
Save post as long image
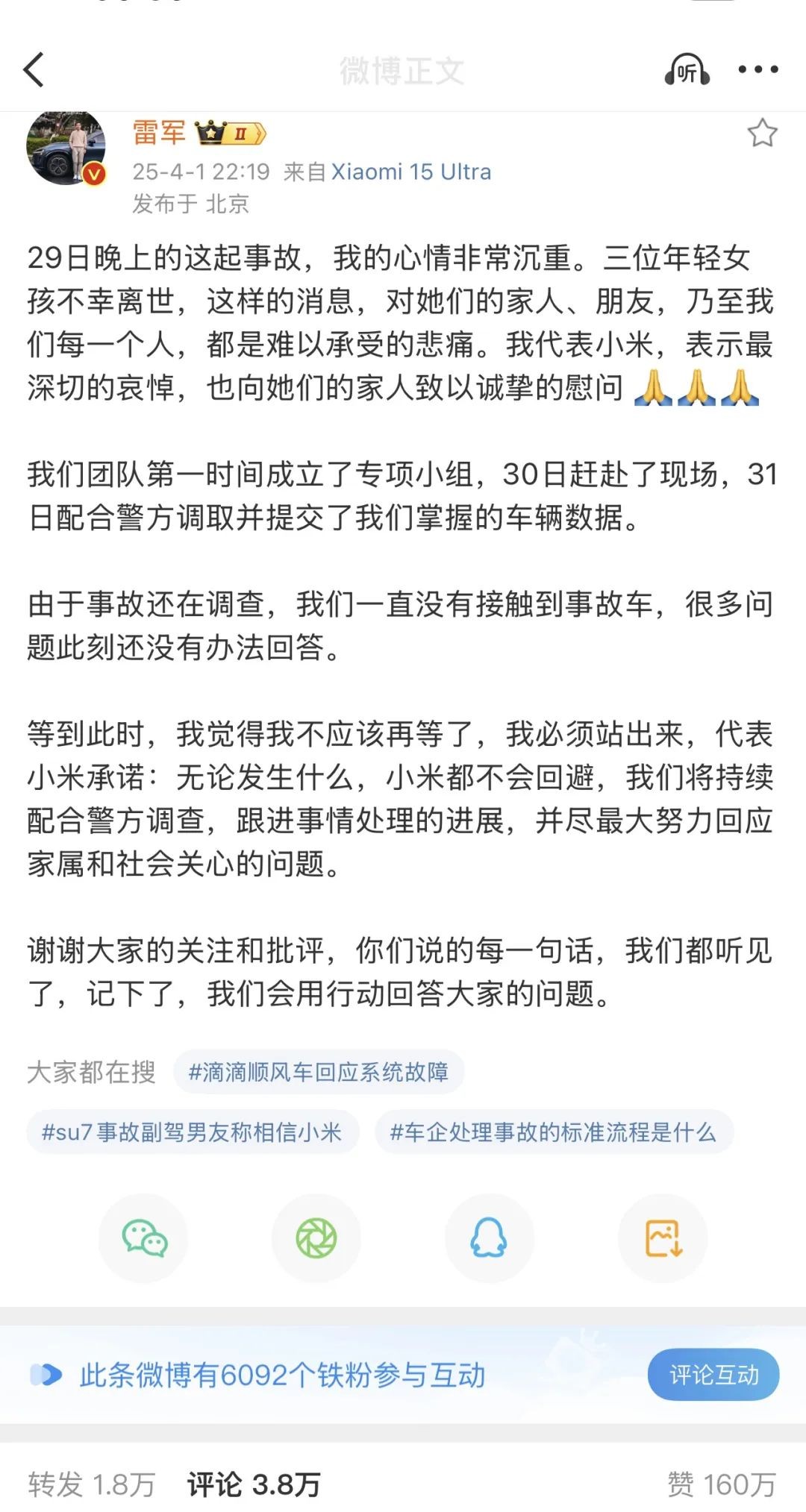click(662, 1239)
